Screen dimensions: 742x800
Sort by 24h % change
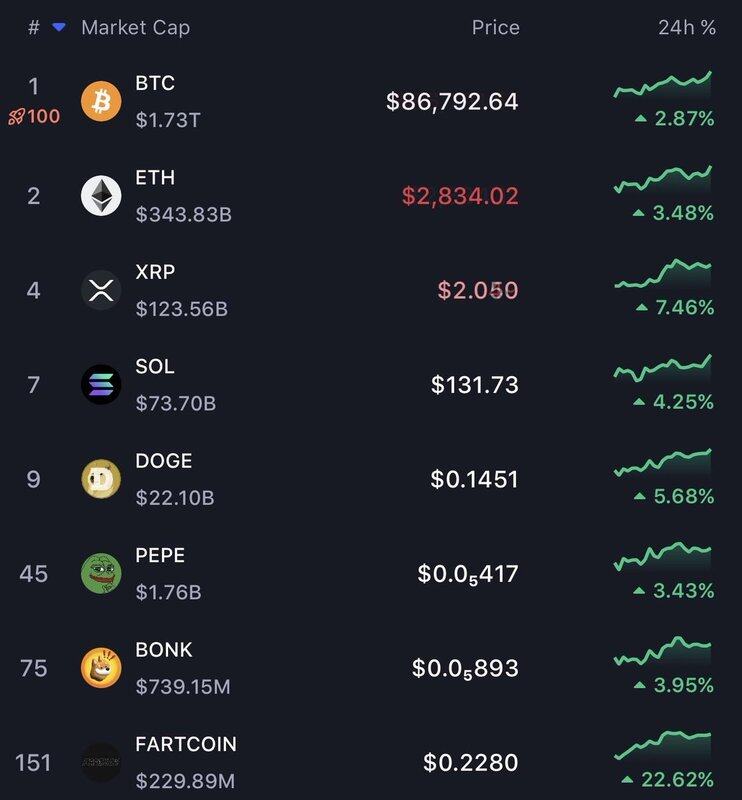click(686, 28)
